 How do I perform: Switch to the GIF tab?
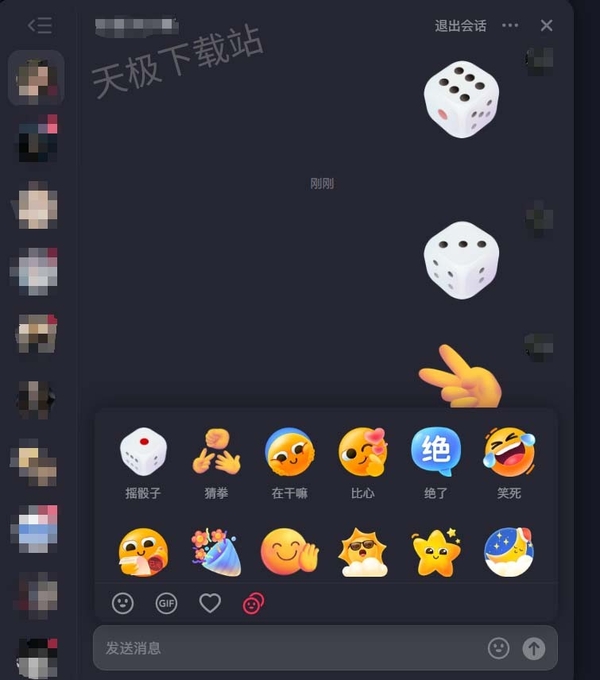[x=166, y=603]
